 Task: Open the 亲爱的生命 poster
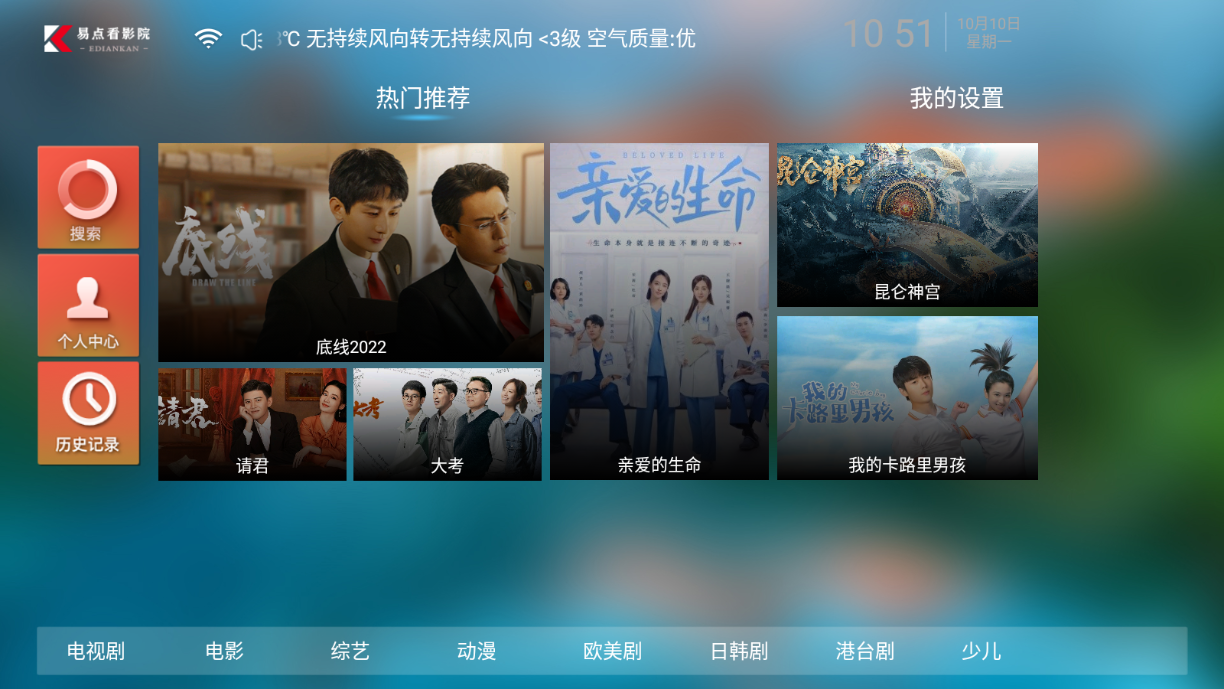pyautogui.click(x=659, y=311)
